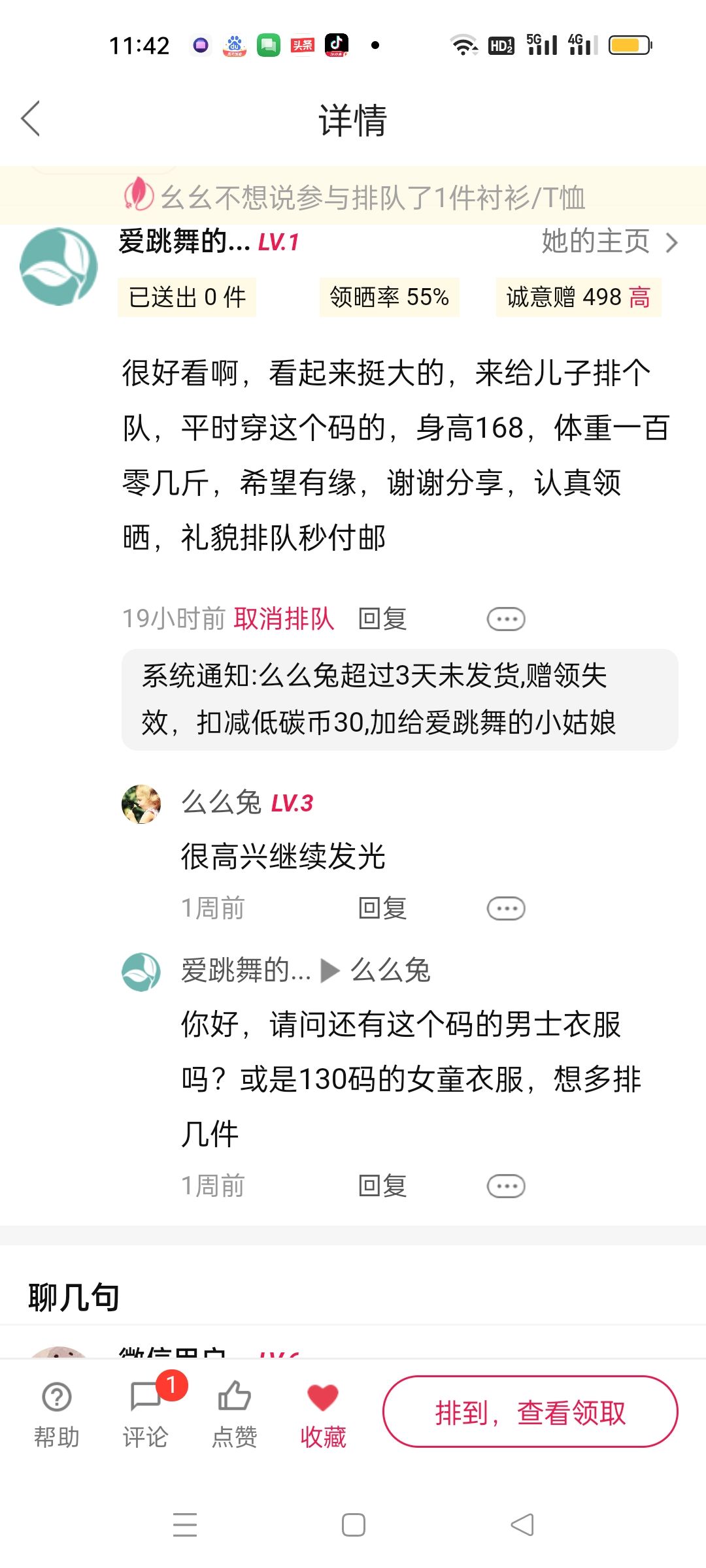
Task: Like the item with 点赞
Action: [235, 1414]
